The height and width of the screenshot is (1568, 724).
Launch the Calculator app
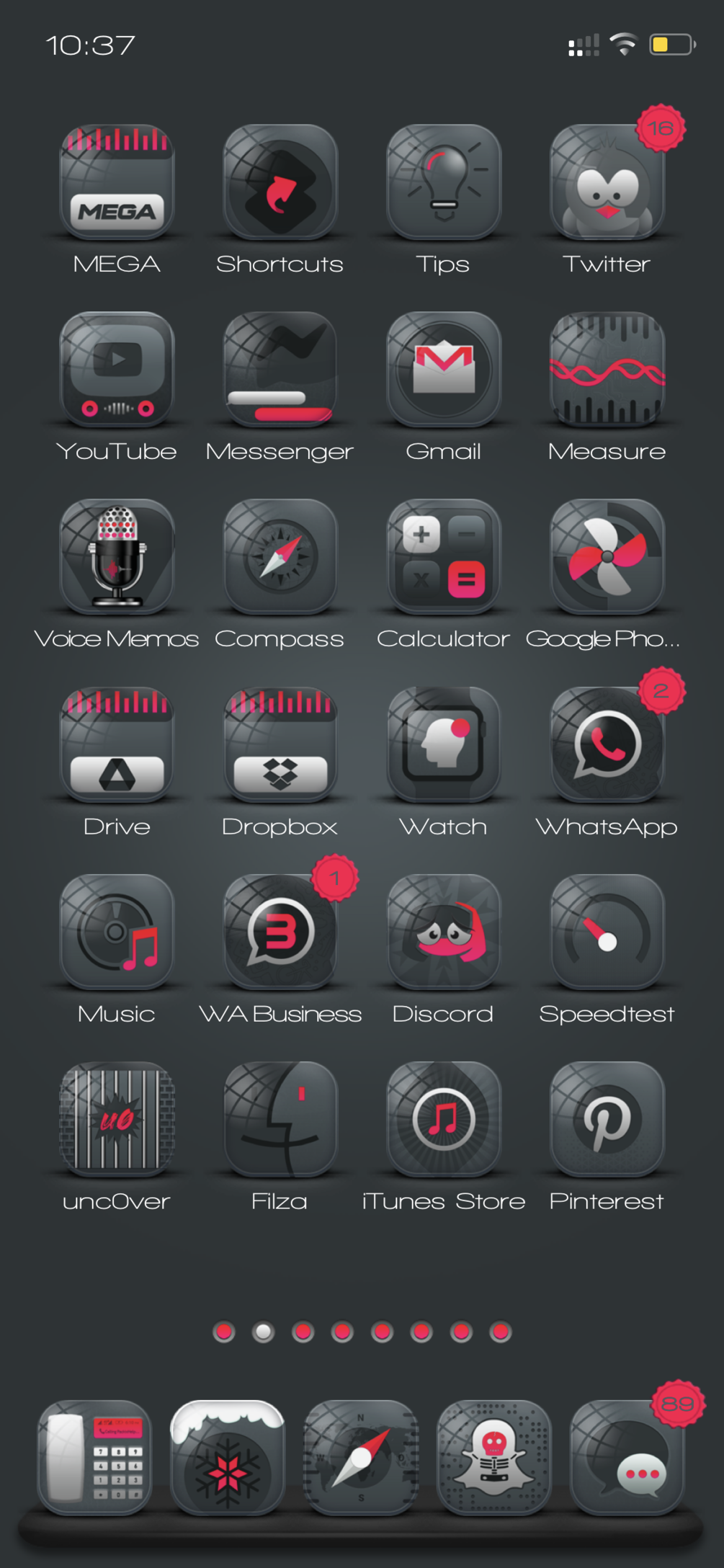click(x=444, y=557)
